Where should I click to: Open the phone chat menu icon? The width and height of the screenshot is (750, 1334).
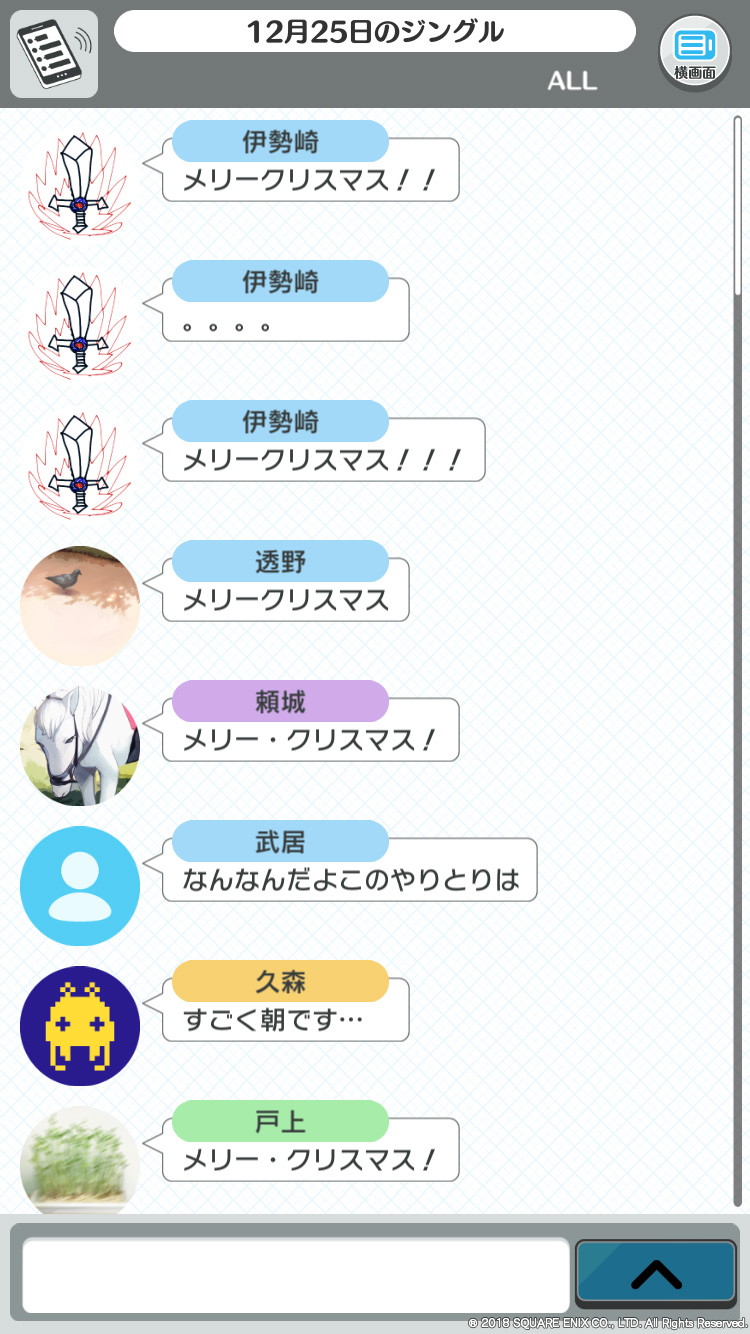coord(54,54)
